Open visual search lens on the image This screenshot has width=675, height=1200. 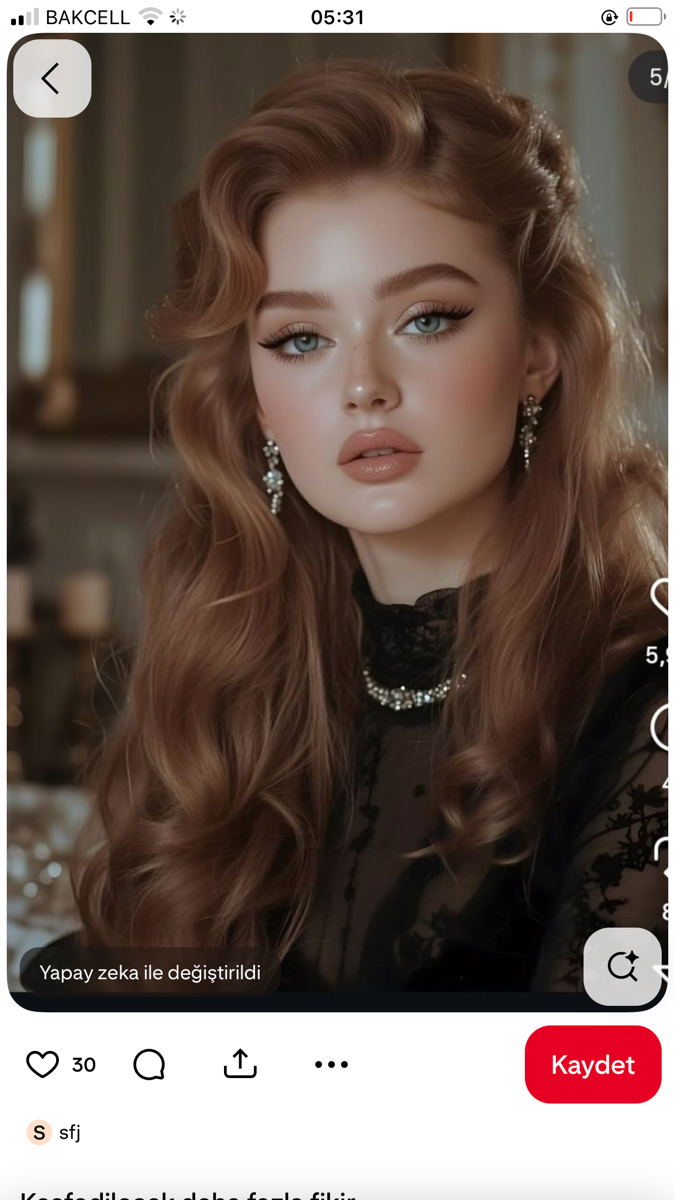(622, 966)
